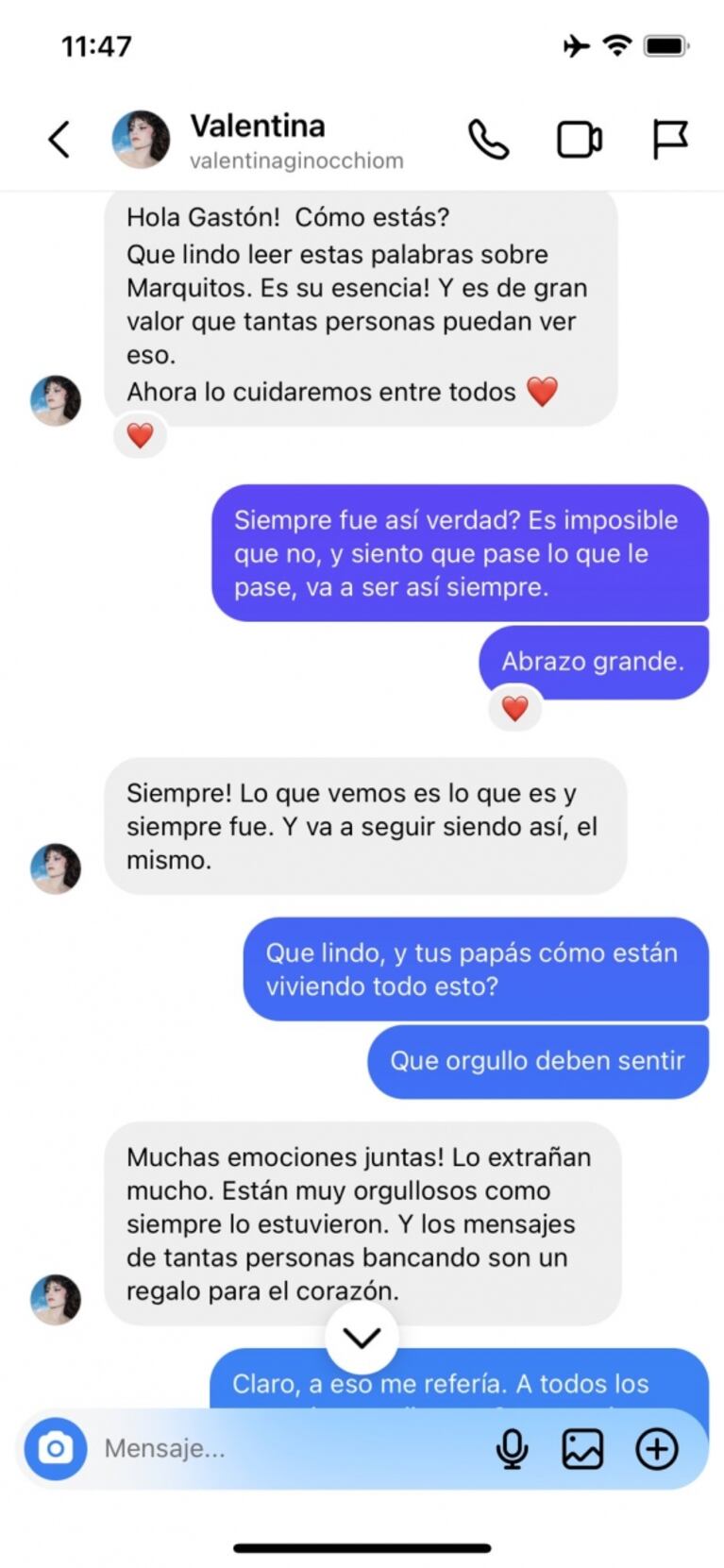Open the plus menu for more options
724x1568 pixels.
pos(657,1448)
